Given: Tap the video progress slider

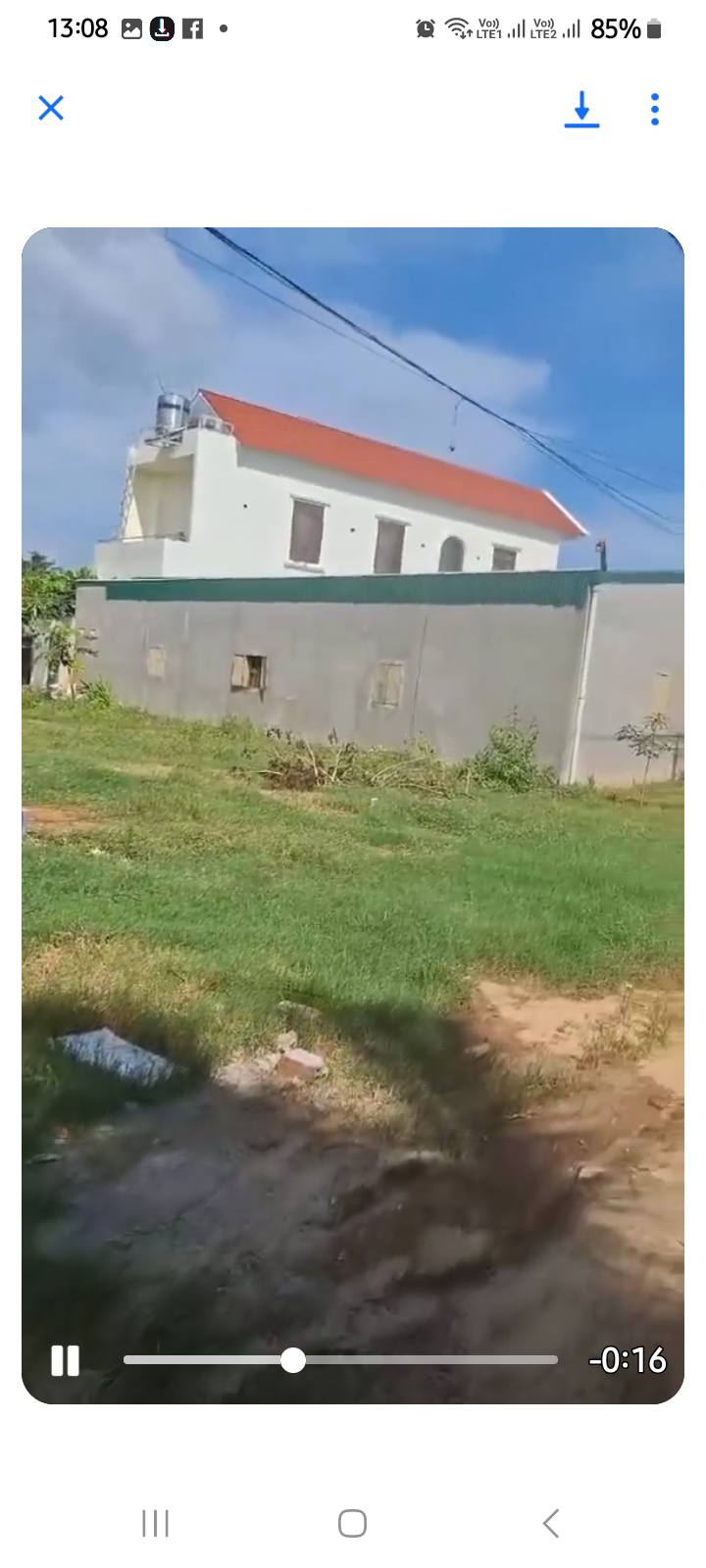Looking at the screenshot, I should pyautogui.click(x=340, y=1360).
